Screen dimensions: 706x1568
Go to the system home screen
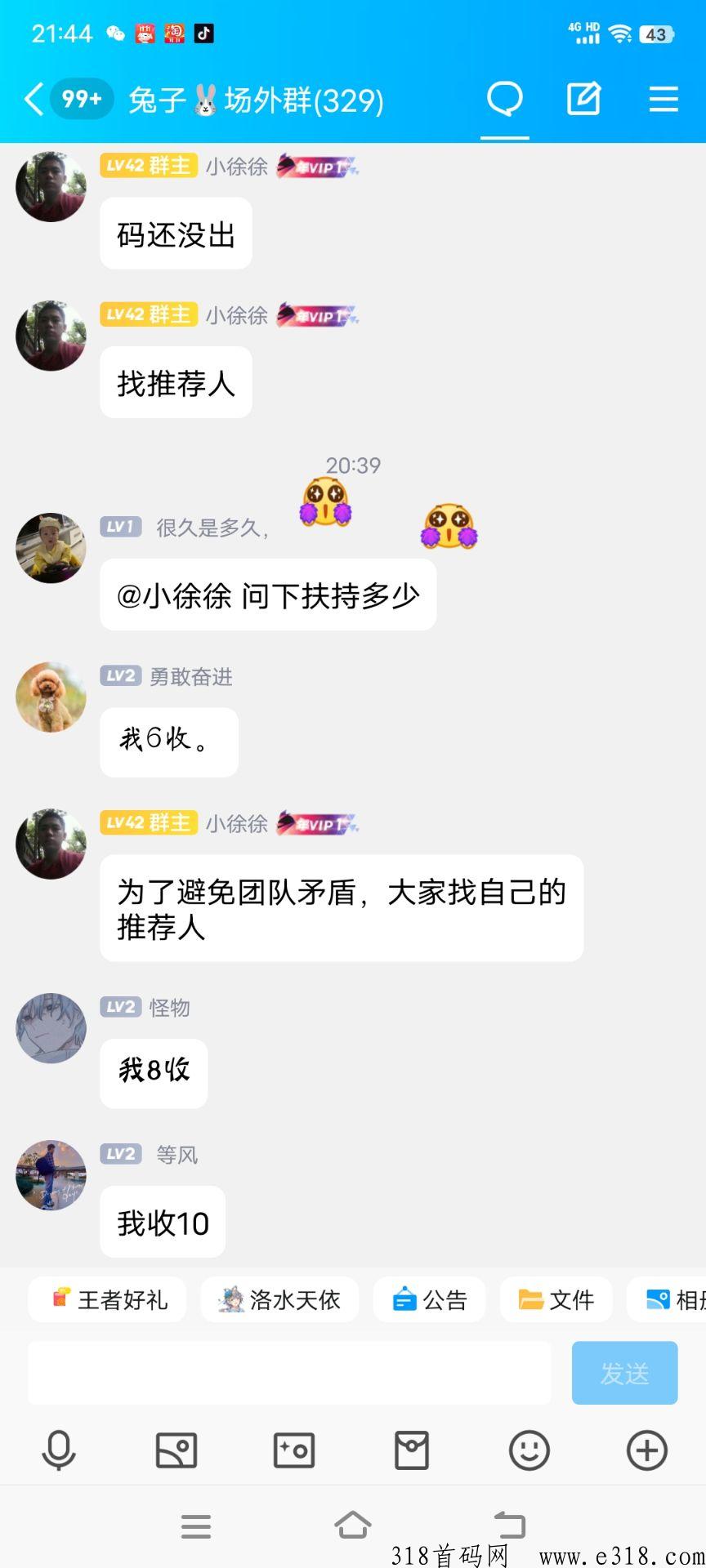[x=353, y=1525]
